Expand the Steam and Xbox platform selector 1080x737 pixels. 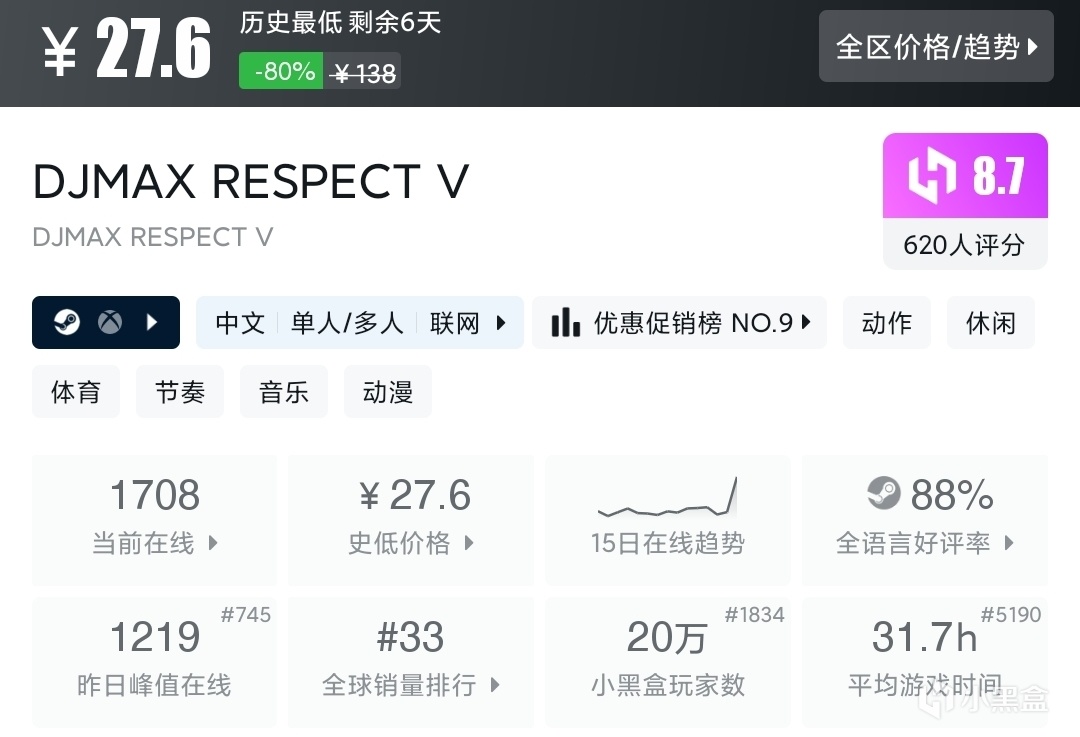coord(106,322)
